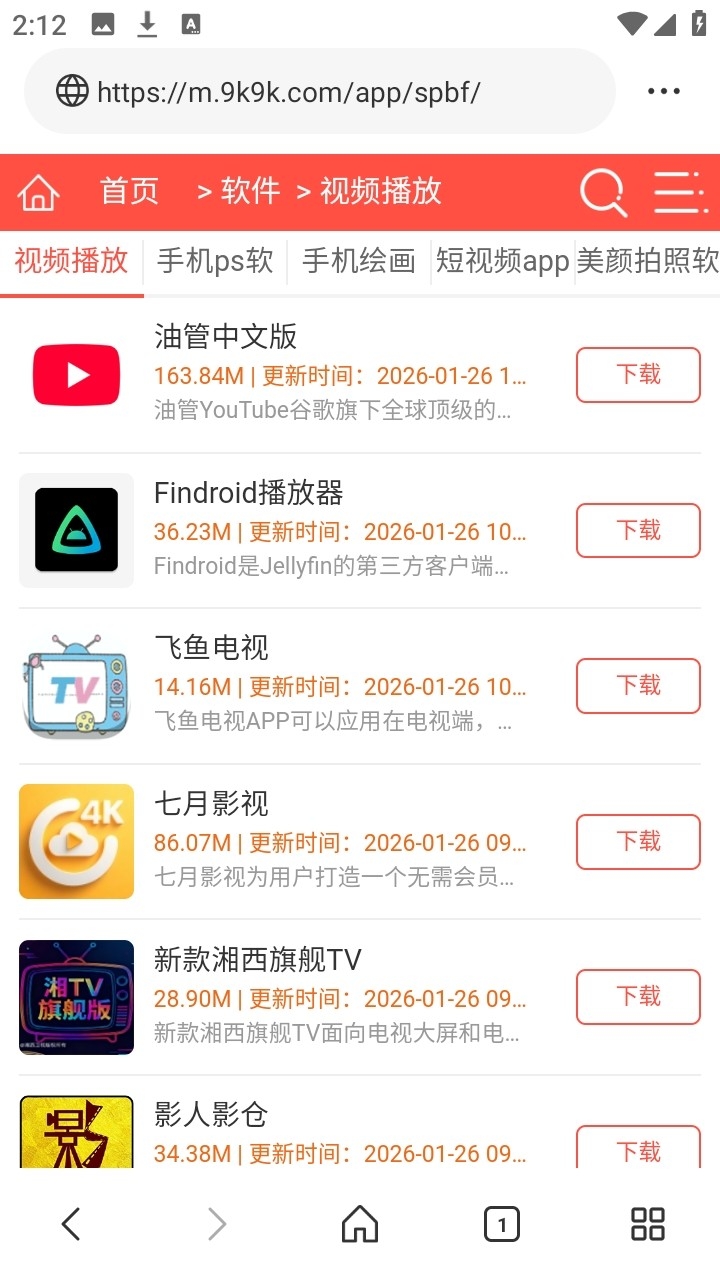Go to the browser home page
Image resolution: width=720 pixels, height=1280 pixels.
[x=360, y=1223]
